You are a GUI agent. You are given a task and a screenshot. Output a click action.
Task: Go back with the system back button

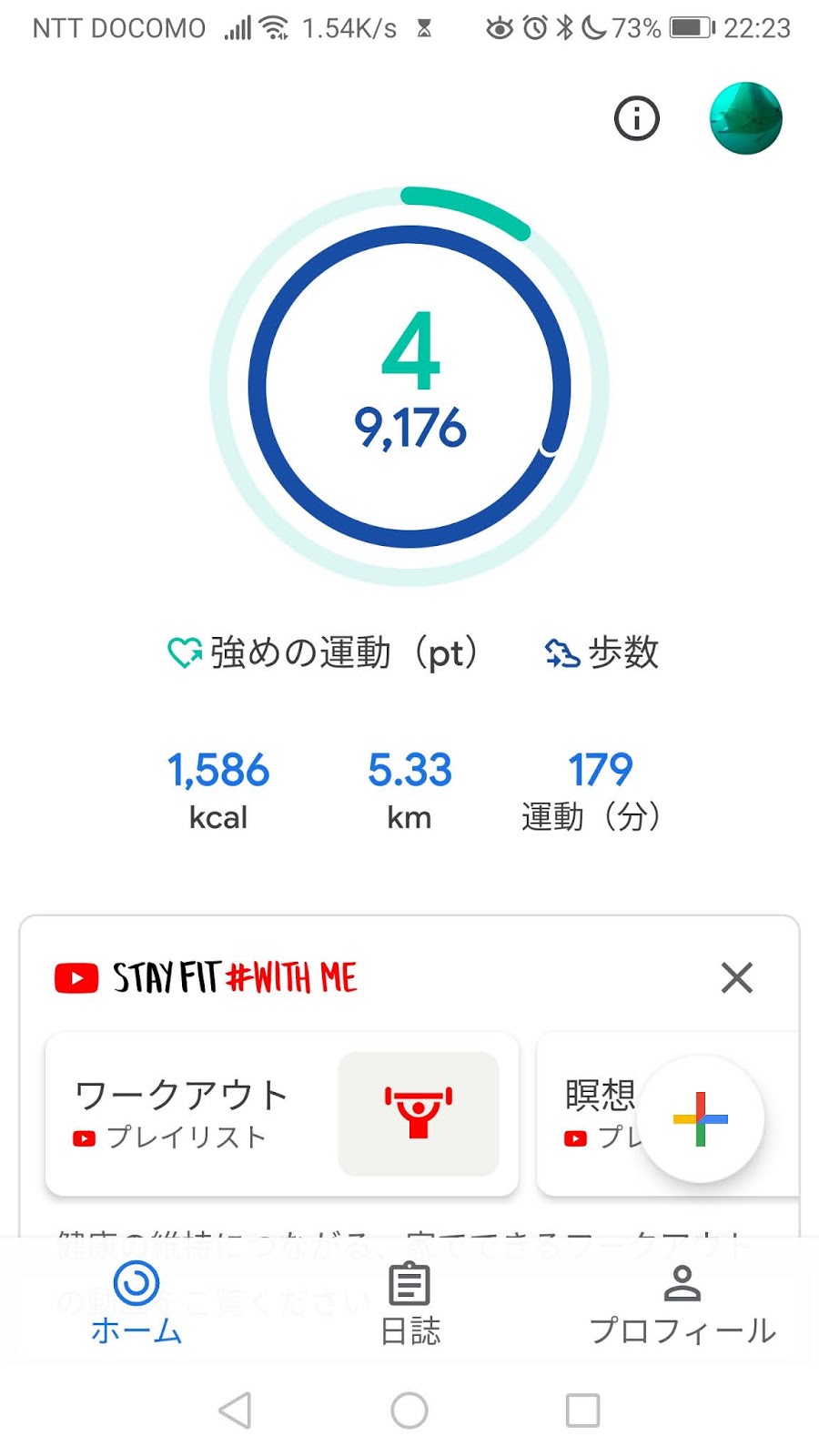pyautogui.click(x=235, y=1410)
